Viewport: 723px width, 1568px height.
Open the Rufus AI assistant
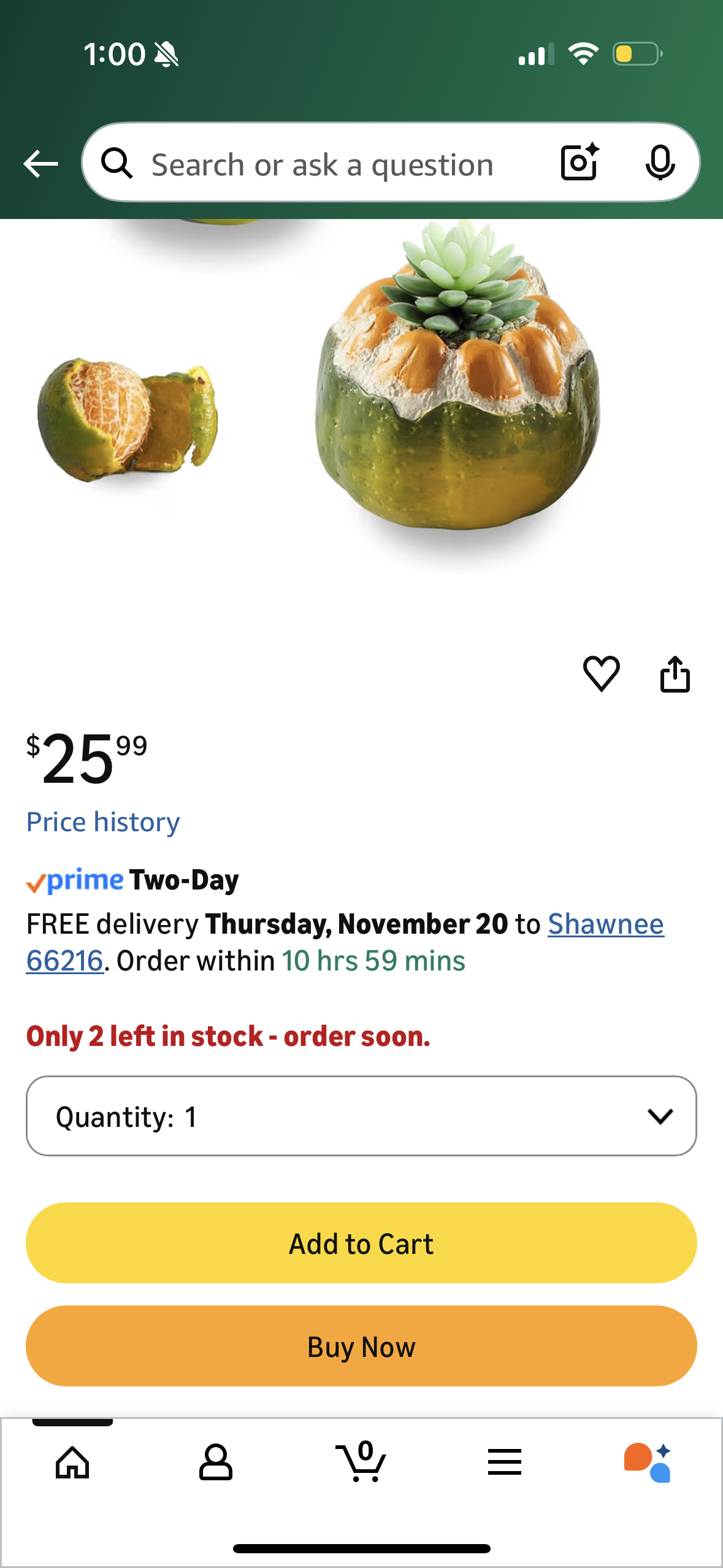click(x=648, y=1462)
